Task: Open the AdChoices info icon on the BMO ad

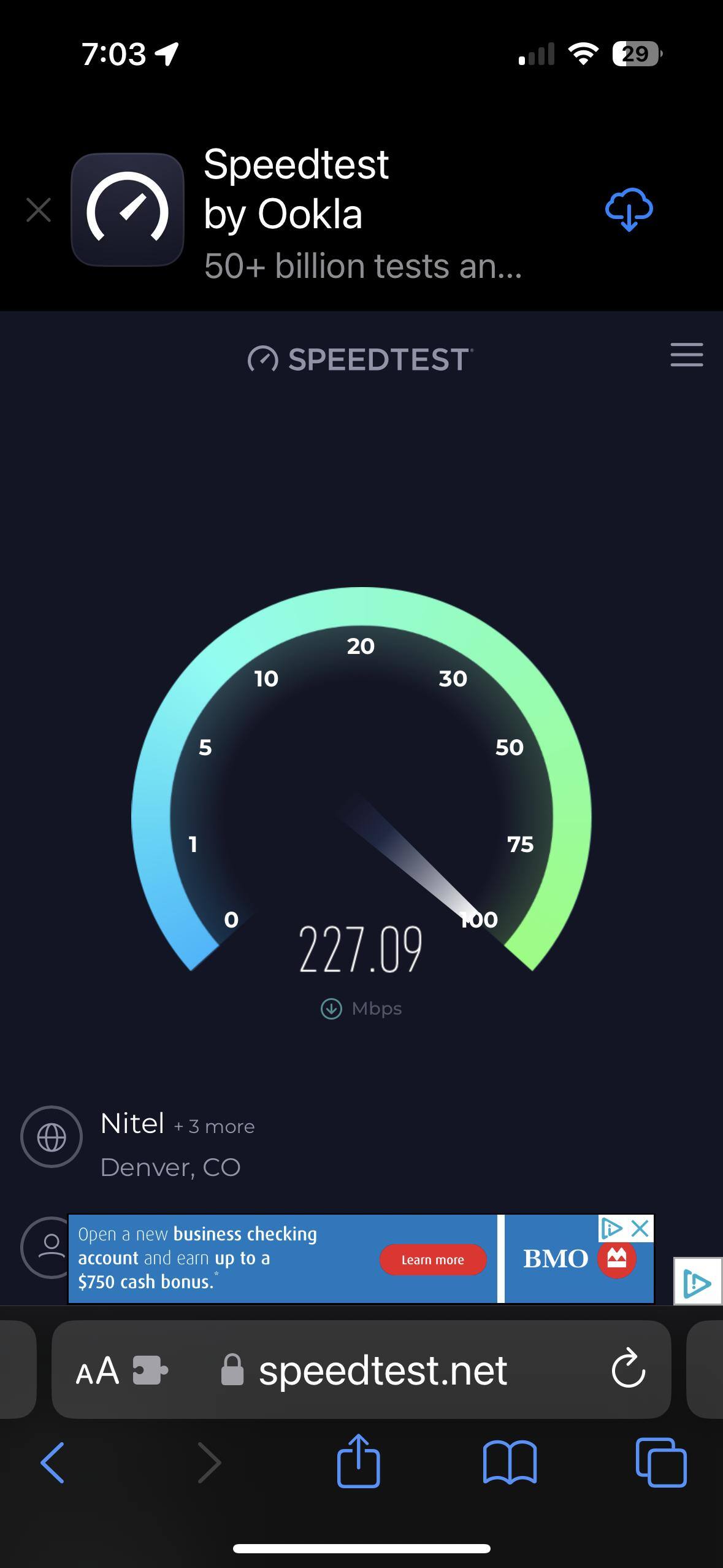Action: [611, 1228]
